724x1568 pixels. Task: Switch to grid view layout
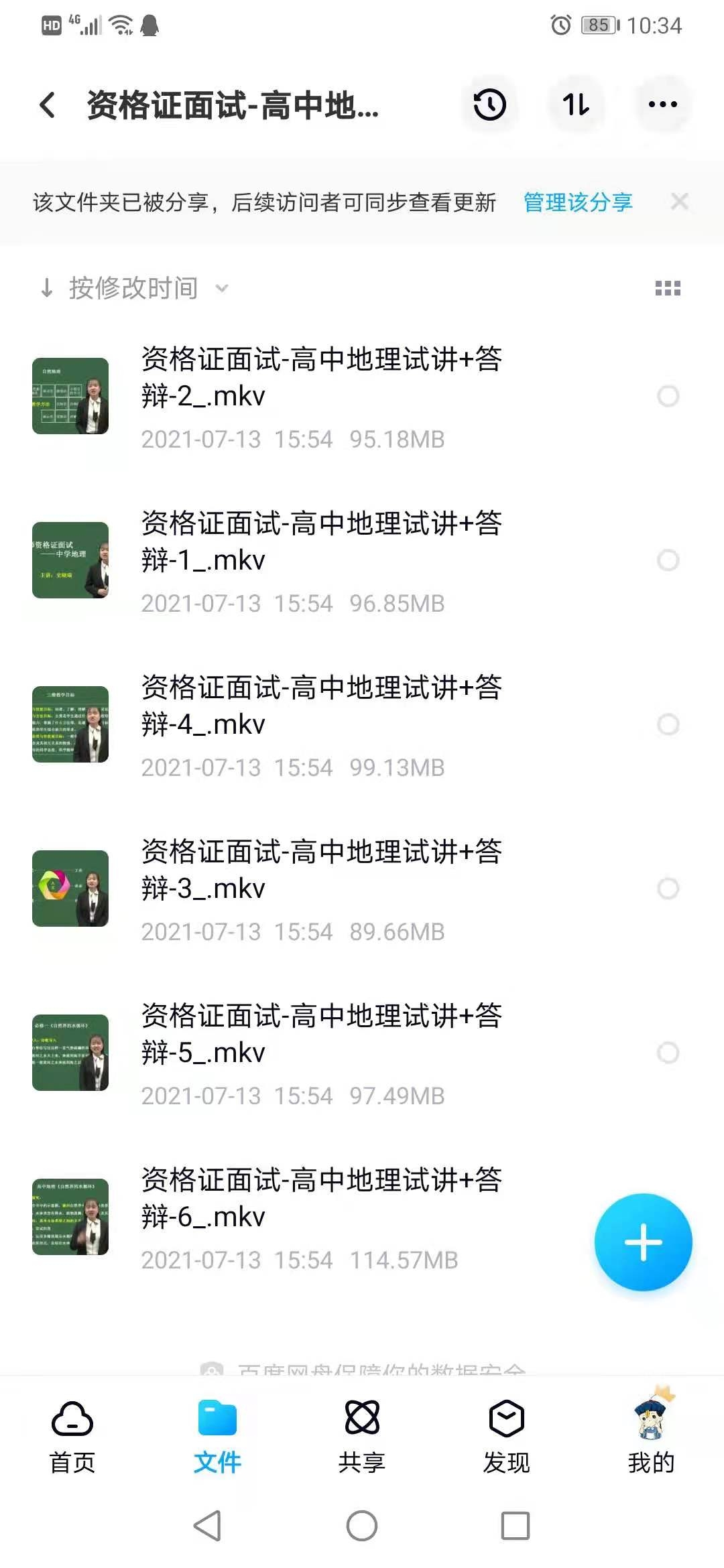(668, 288)
